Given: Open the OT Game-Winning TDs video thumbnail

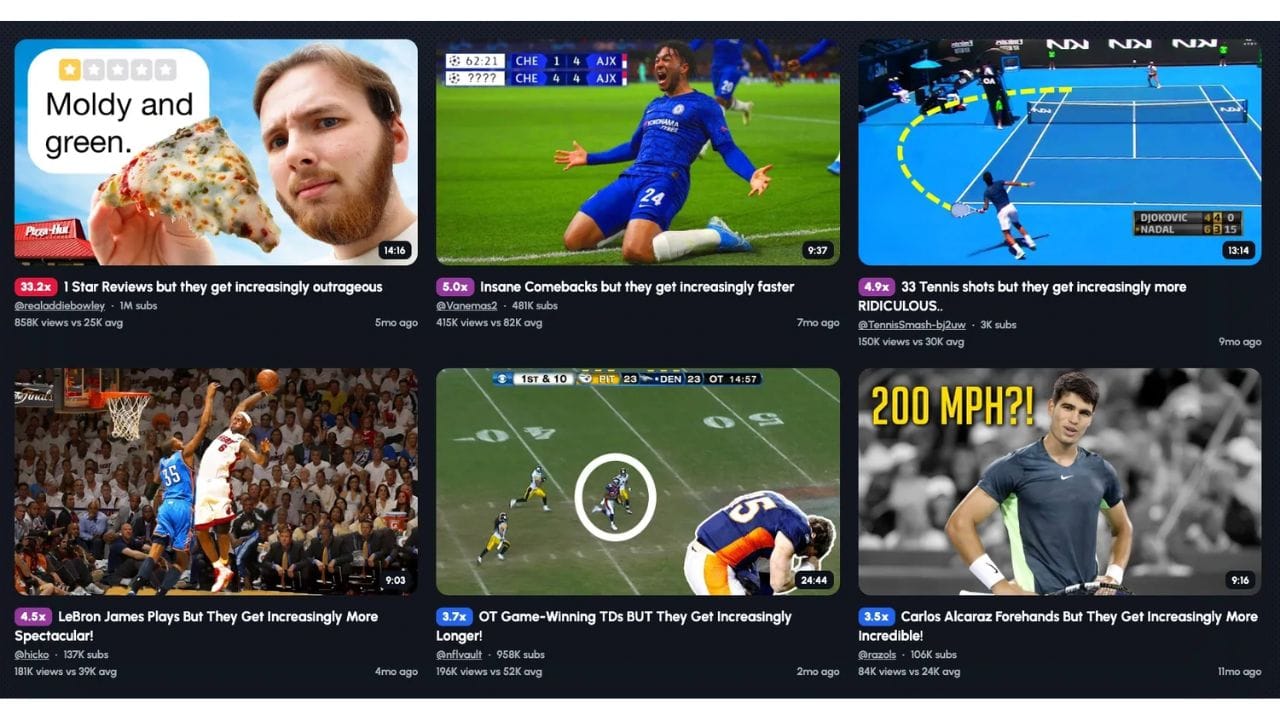Looking at the screenshot, I should click(x=638, y=482).
